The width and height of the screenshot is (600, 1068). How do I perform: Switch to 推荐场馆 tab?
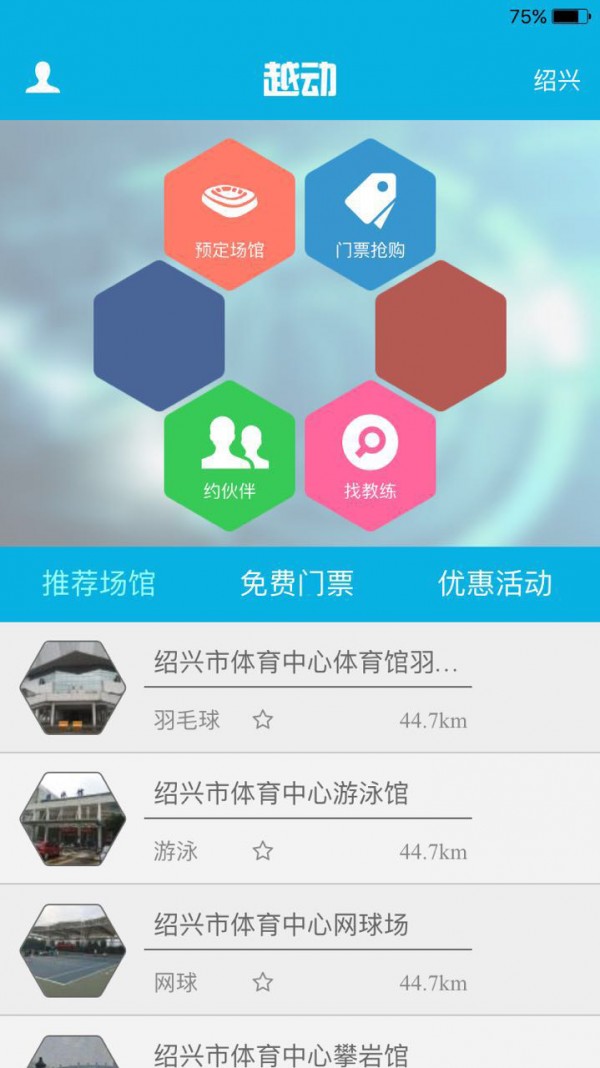[99, 584]
